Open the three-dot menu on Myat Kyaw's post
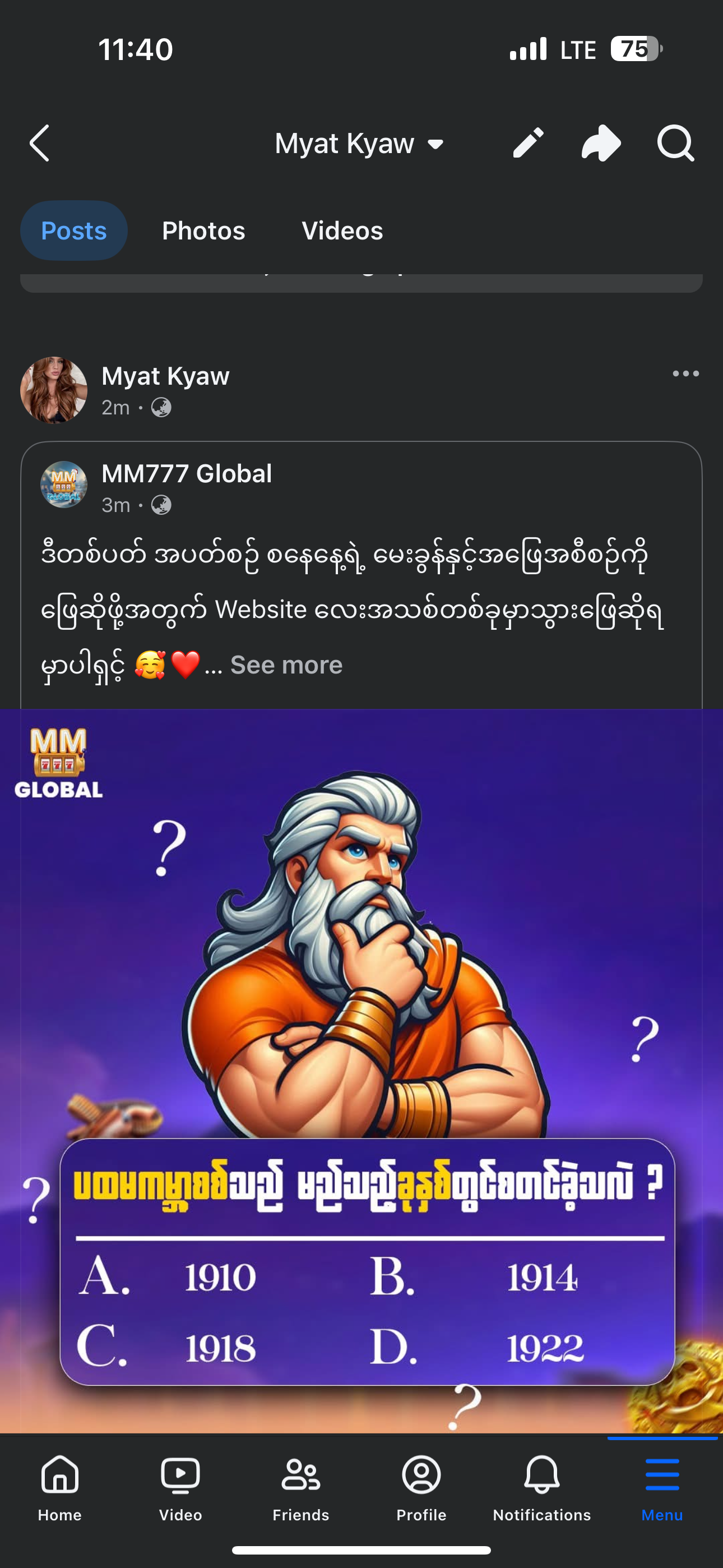723x1568 pixels. 685,373
